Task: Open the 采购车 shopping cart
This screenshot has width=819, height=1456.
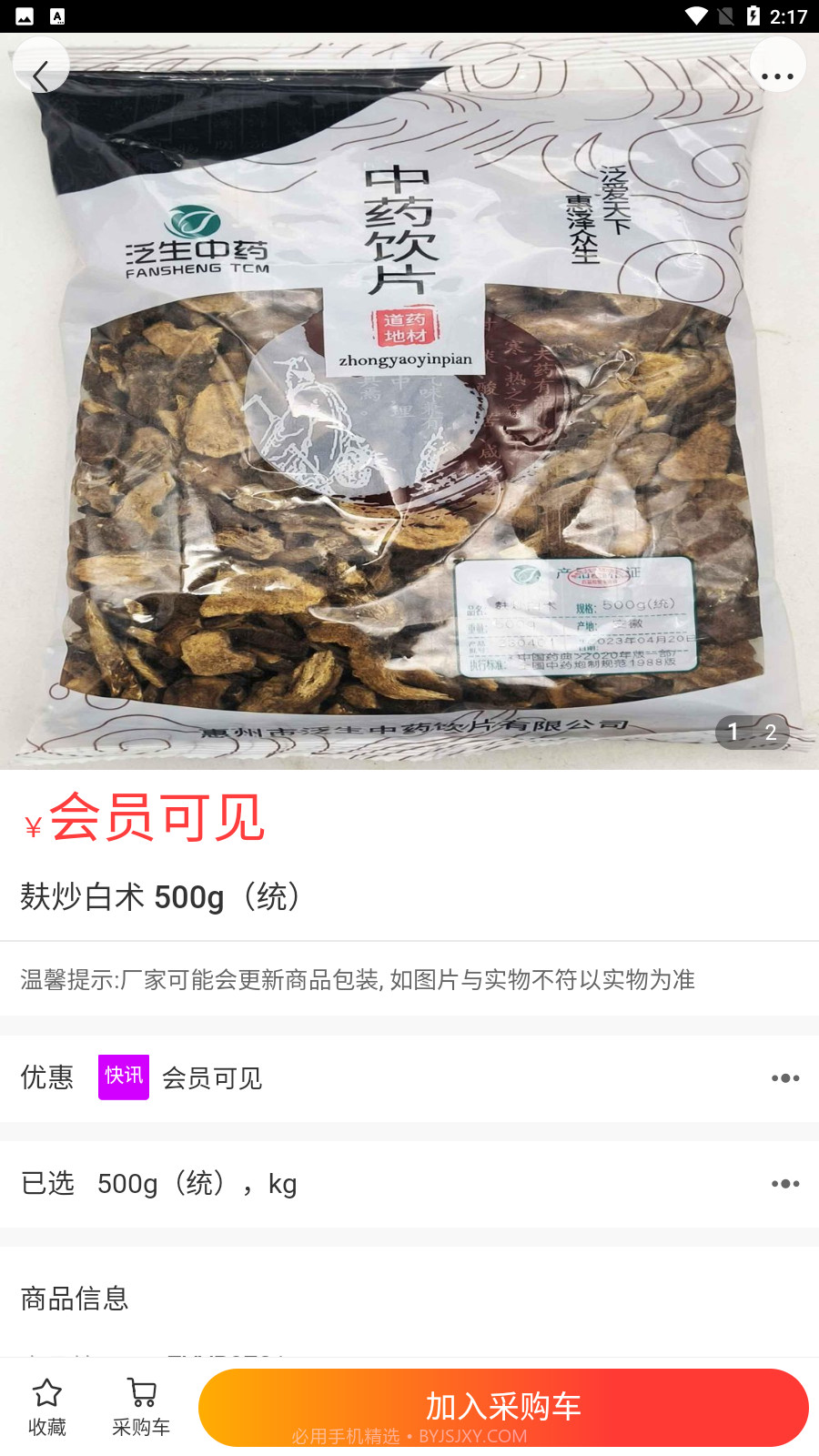Action: pyautogui.click(x=141, y=1405)
